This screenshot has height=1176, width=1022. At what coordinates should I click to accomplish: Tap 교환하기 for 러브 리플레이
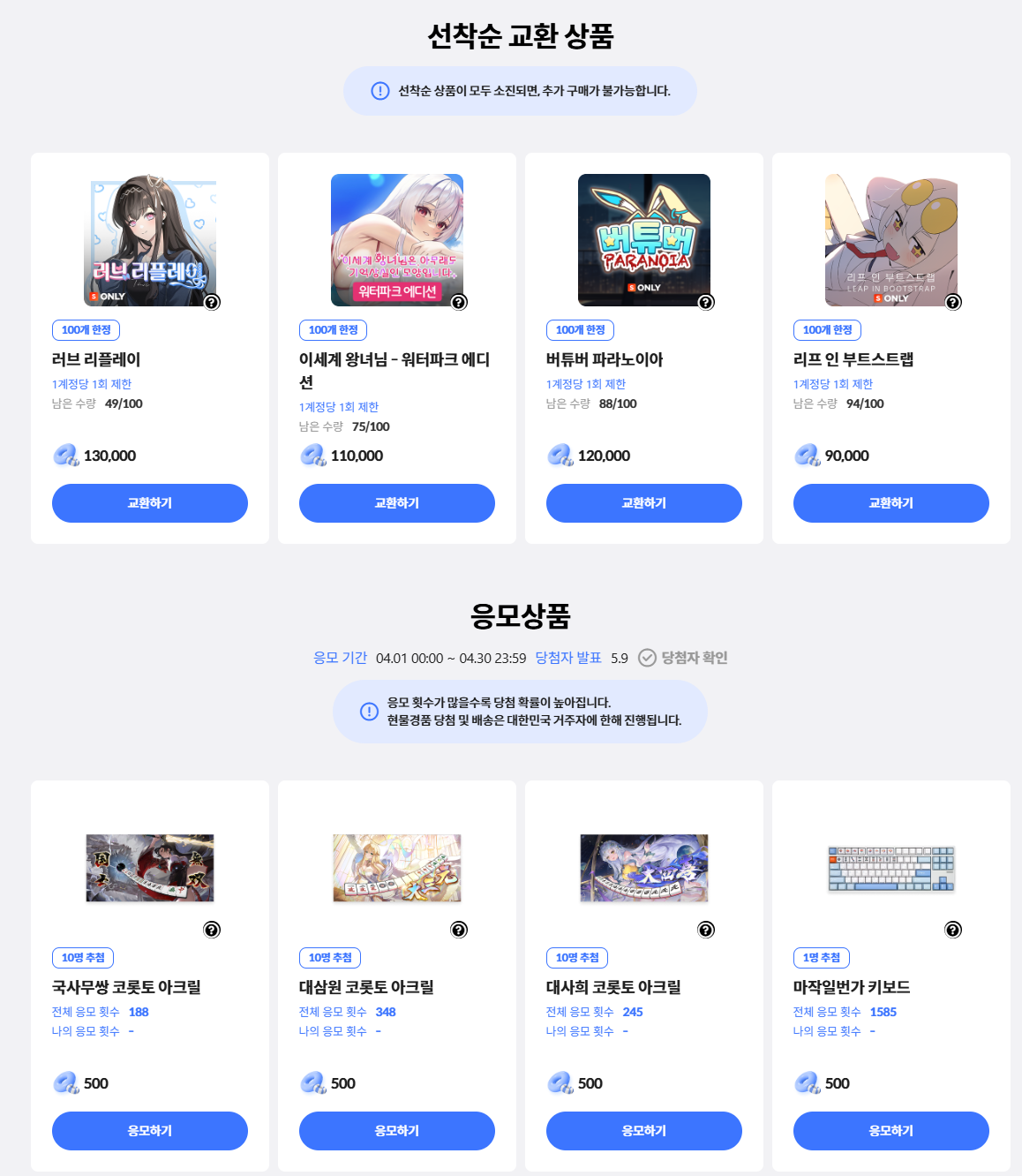point(149,503)
